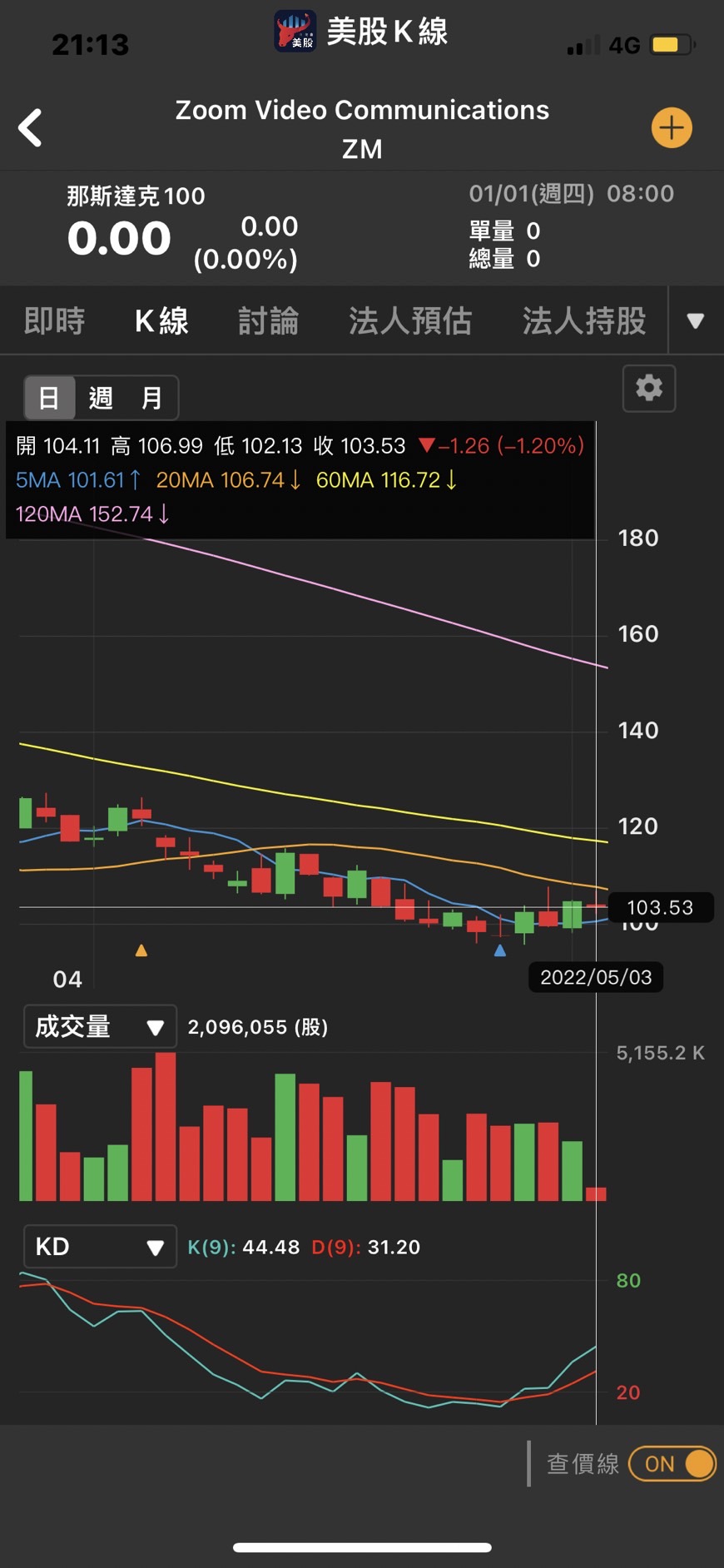Open the 討論 discussion tab
The image size is (724, 1568).
click(x=268, y=321)
